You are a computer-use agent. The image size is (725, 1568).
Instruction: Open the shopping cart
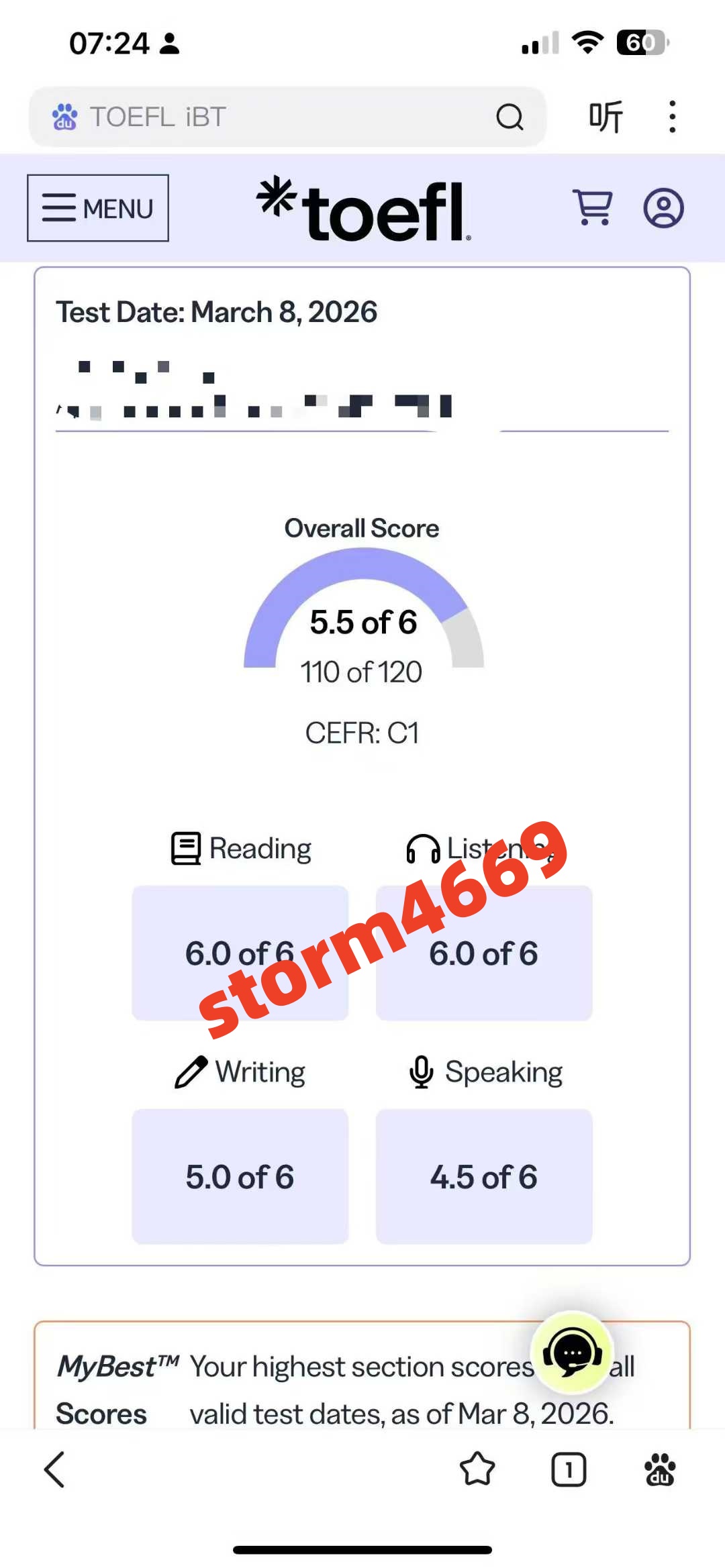[x=592, y=207]
